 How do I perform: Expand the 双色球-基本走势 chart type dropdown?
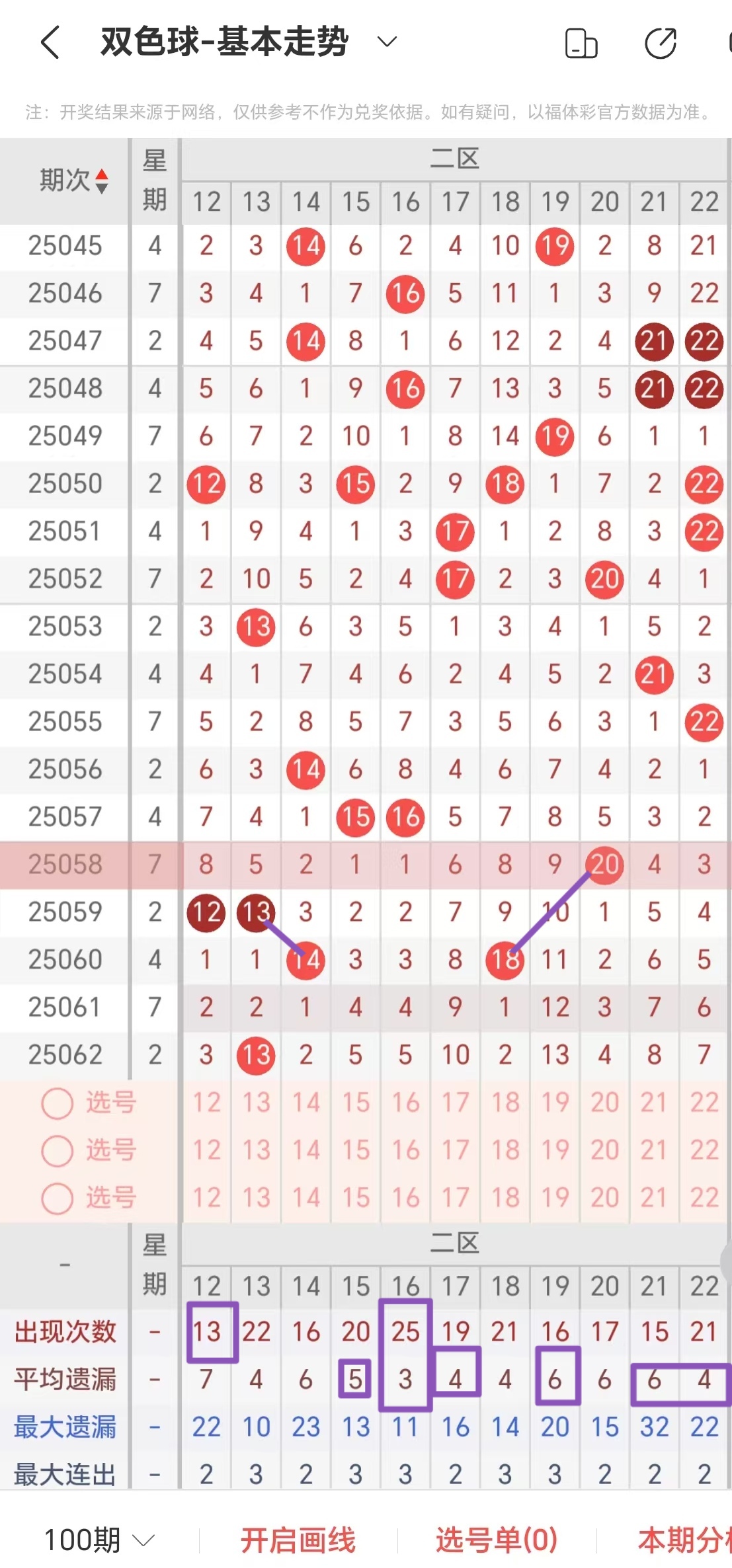[386, 42]
